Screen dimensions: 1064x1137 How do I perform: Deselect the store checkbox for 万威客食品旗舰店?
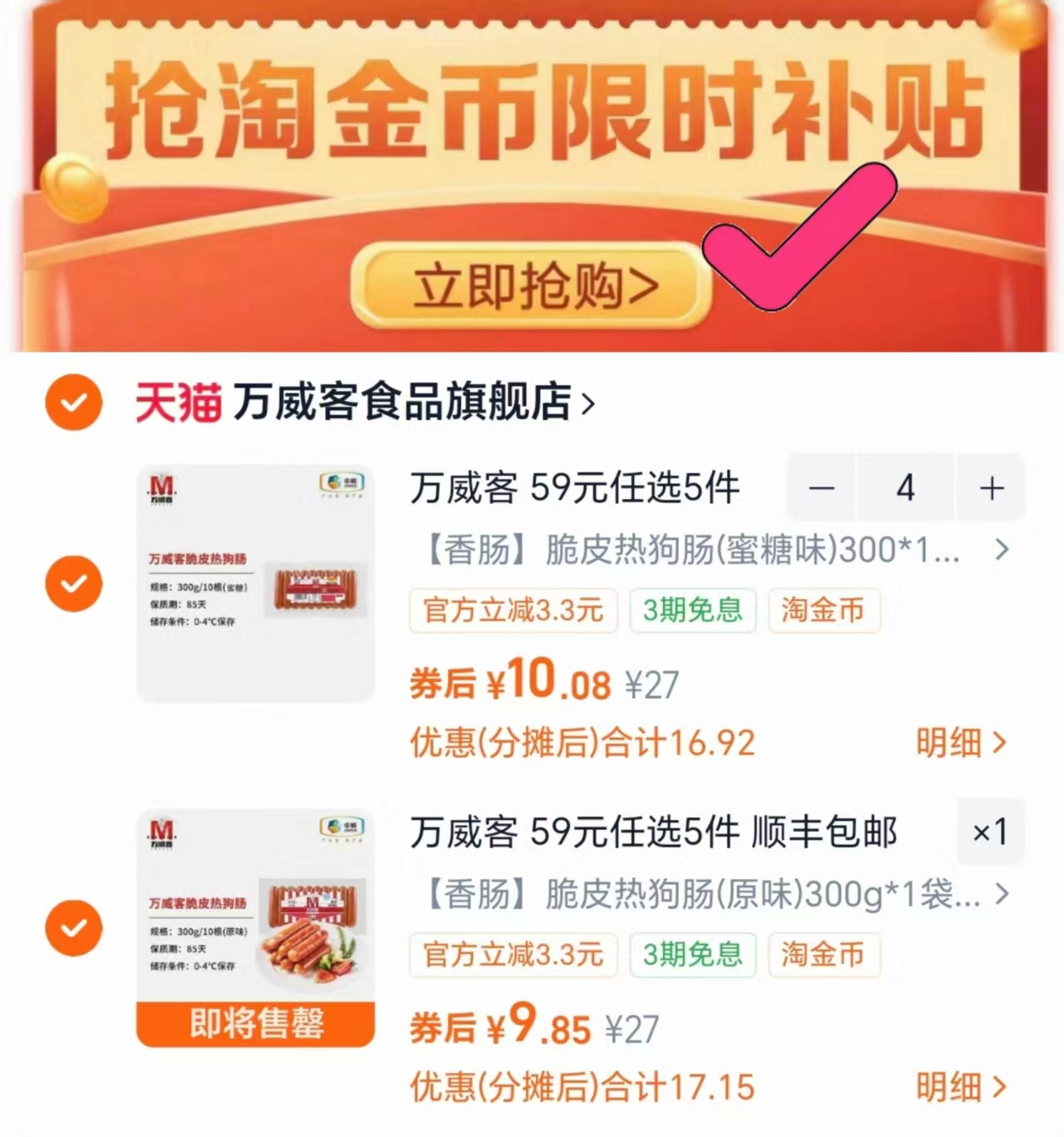(73, 403)
